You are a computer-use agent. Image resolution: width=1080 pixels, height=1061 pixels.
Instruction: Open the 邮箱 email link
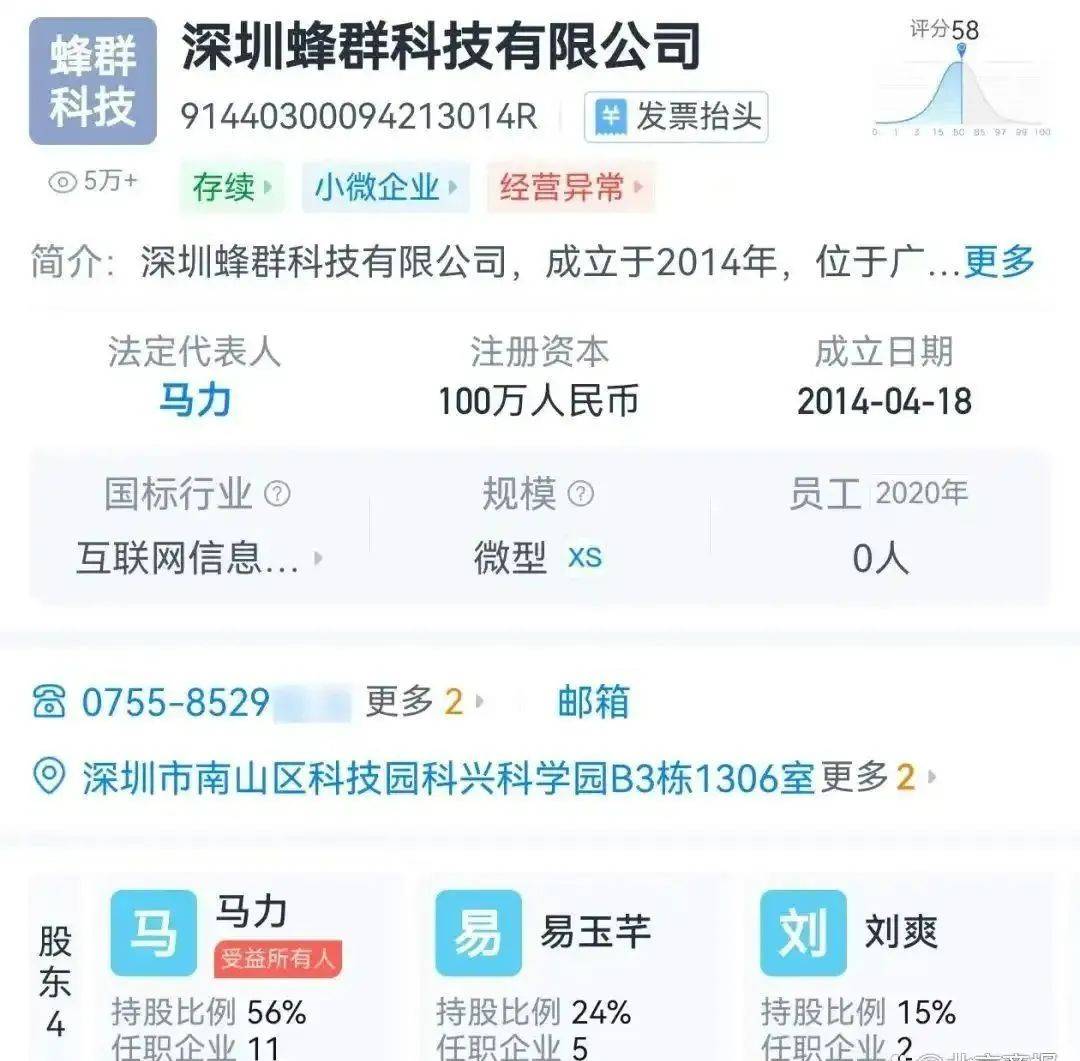593,702
